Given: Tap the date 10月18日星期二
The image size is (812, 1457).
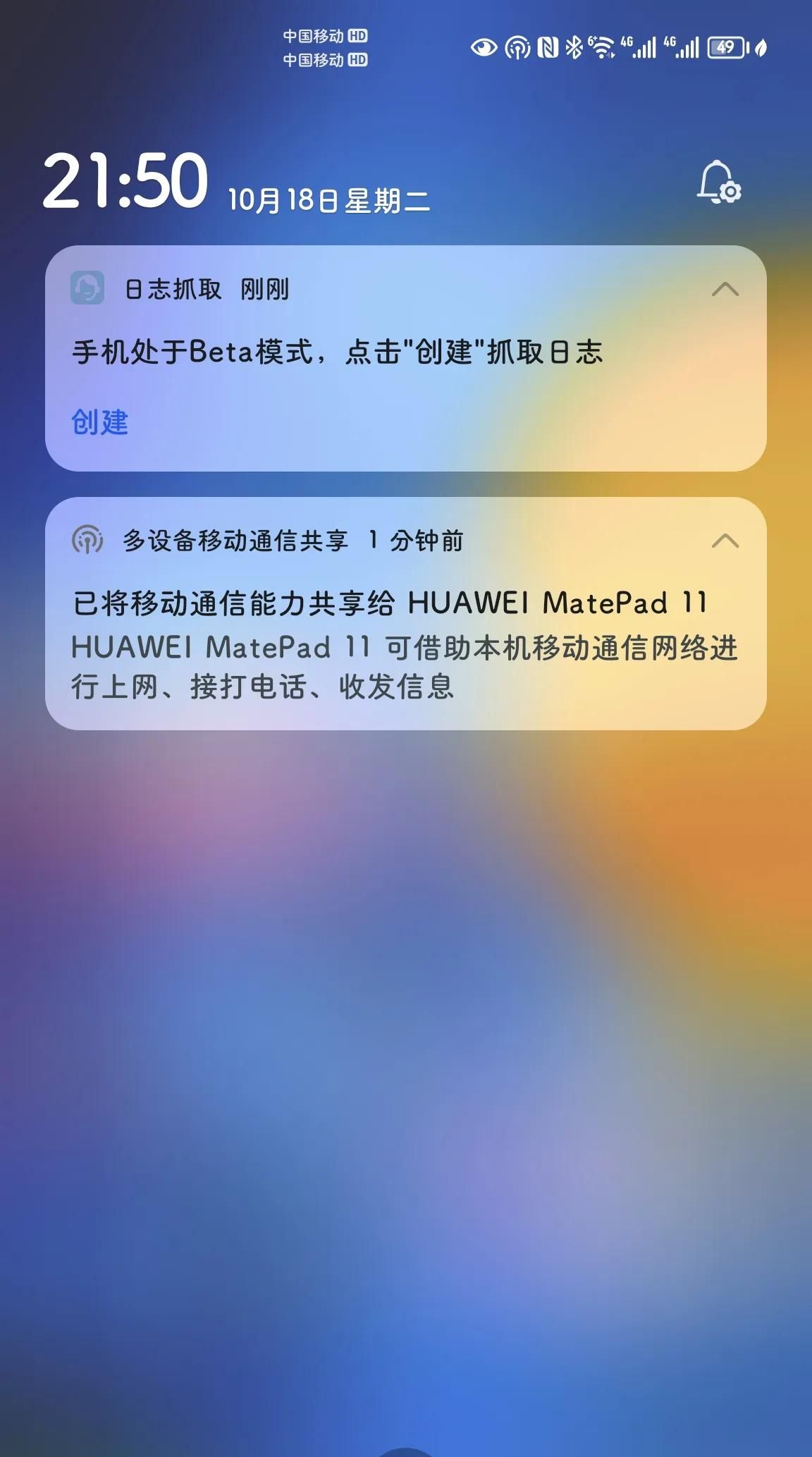Looking at the screenshot, I should tap(329, 199).
